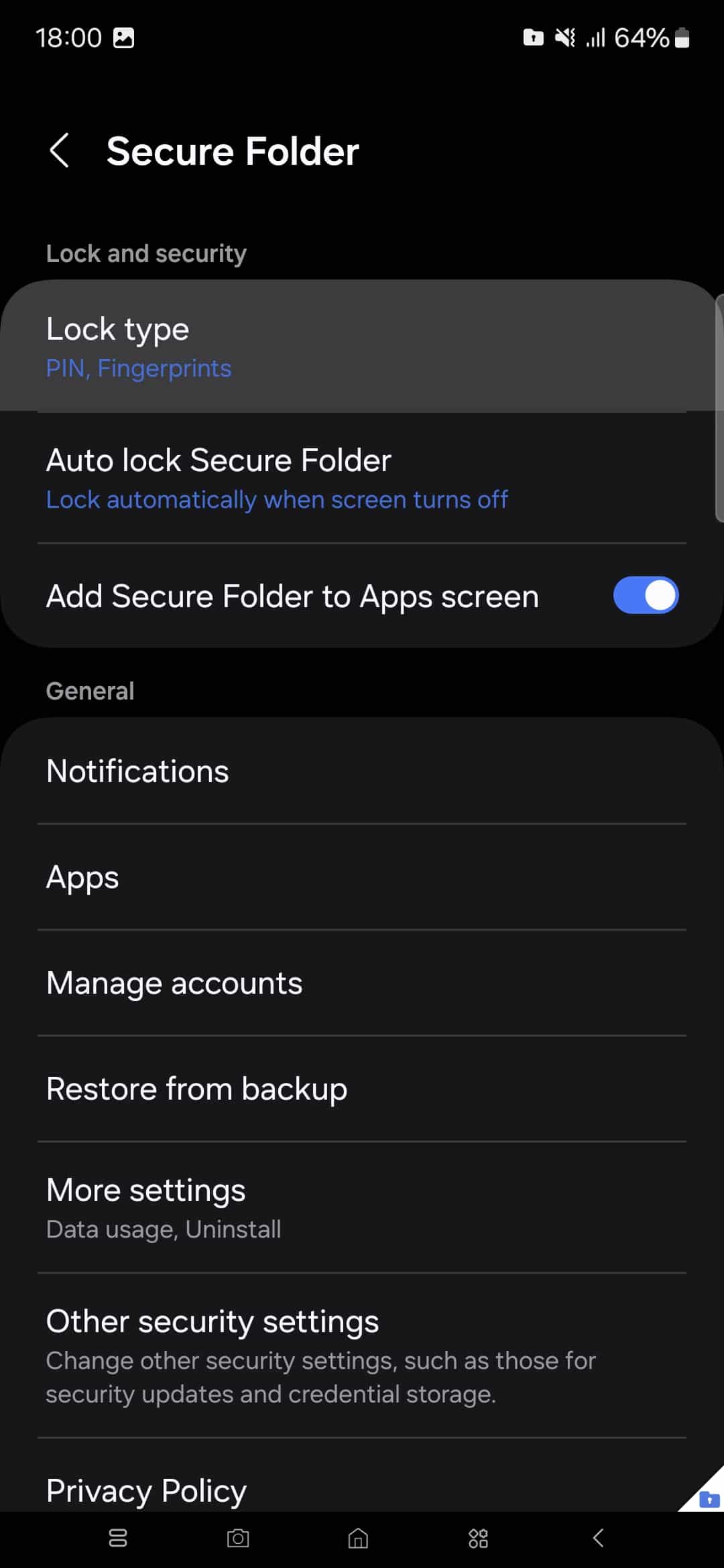Tap the system home button

tap(358, 1538)
